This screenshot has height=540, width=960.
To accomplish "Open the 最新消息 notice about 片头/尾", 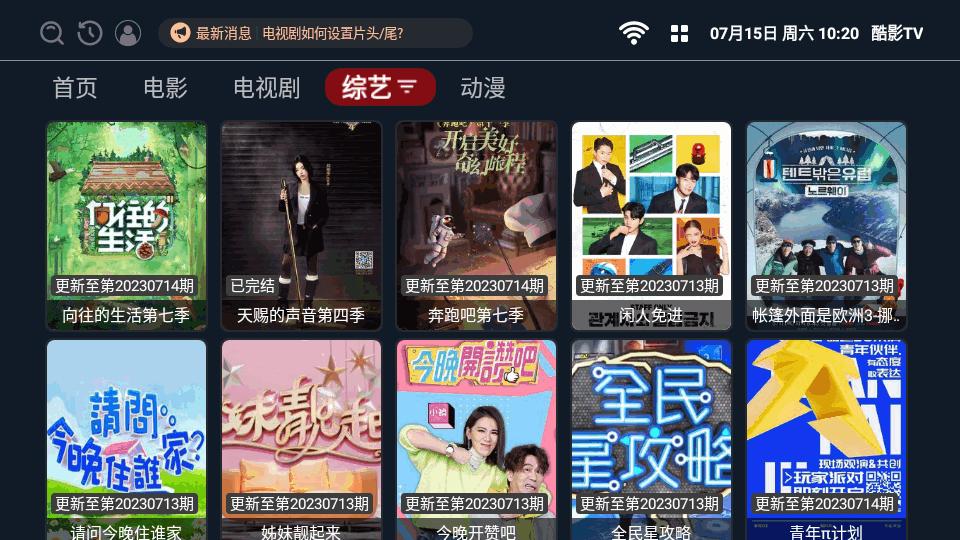I will pos(315,33).
